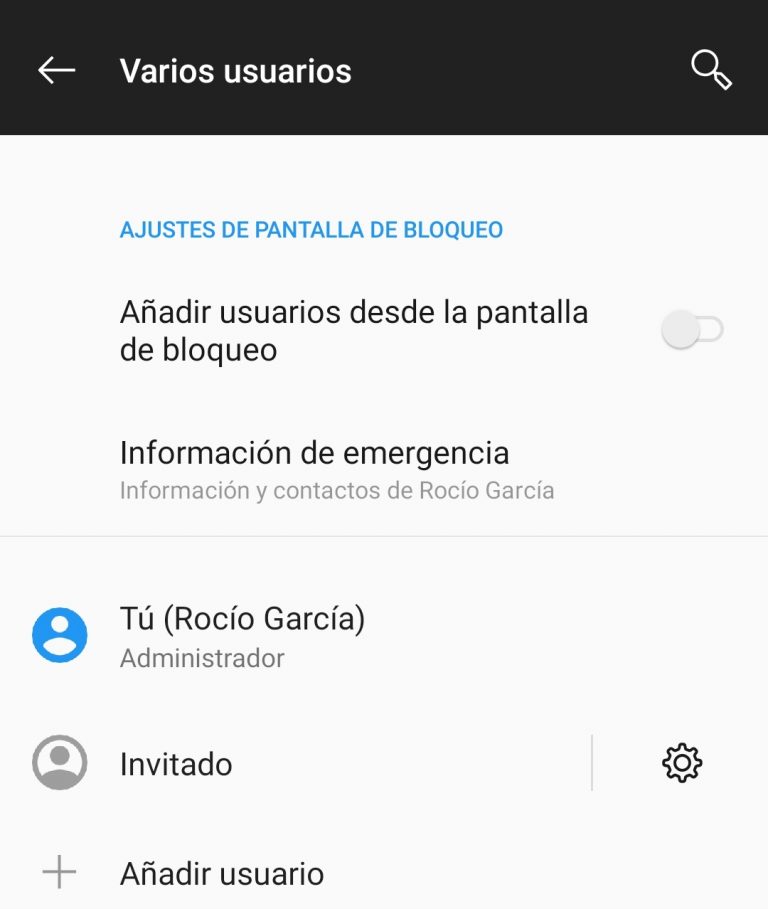768x909 pixels.
Task: Select the Invitado user entry
Action: (174, 763)
